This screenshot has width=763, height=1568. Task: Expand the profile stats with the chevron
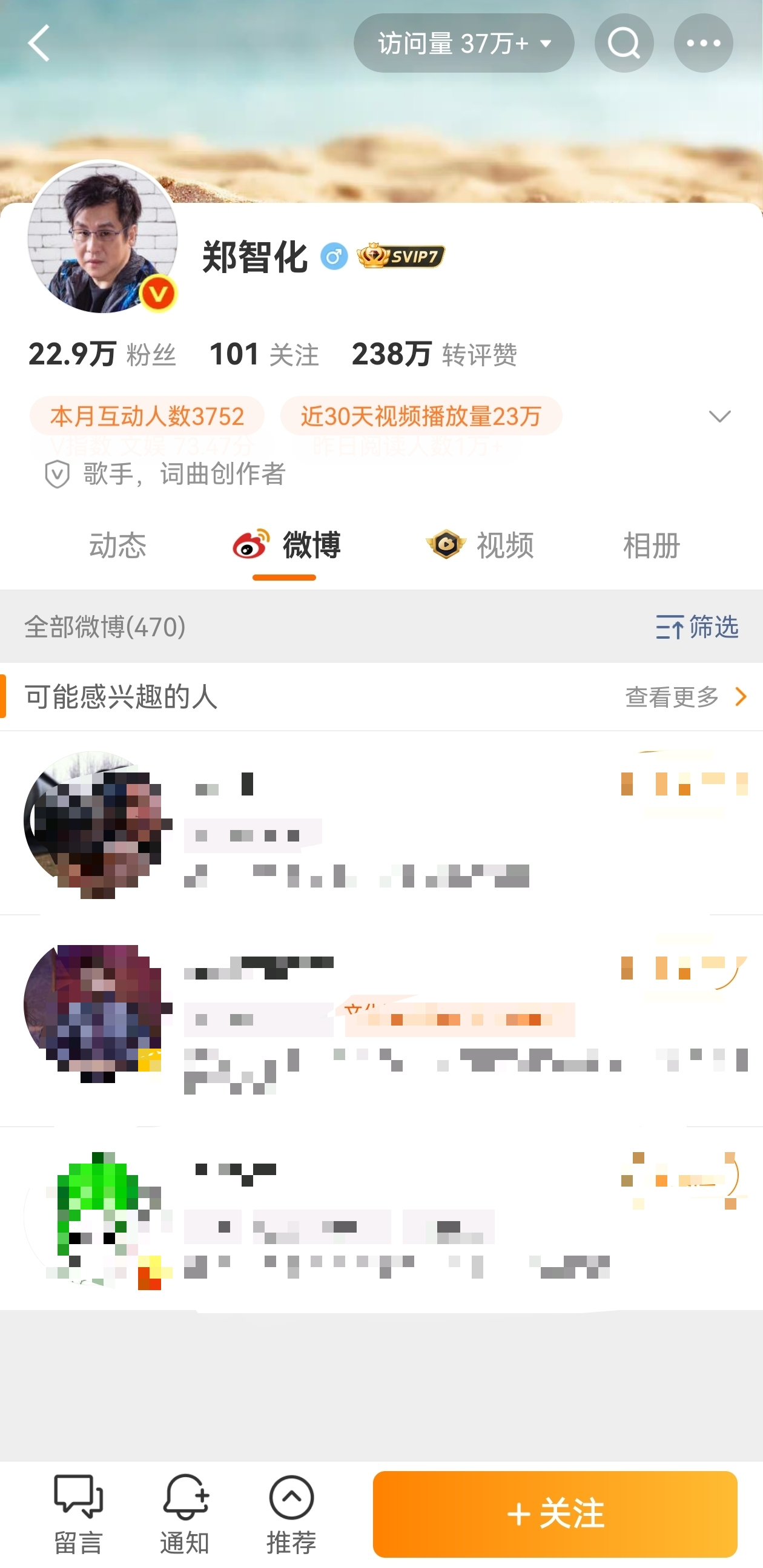pos(719,417)
